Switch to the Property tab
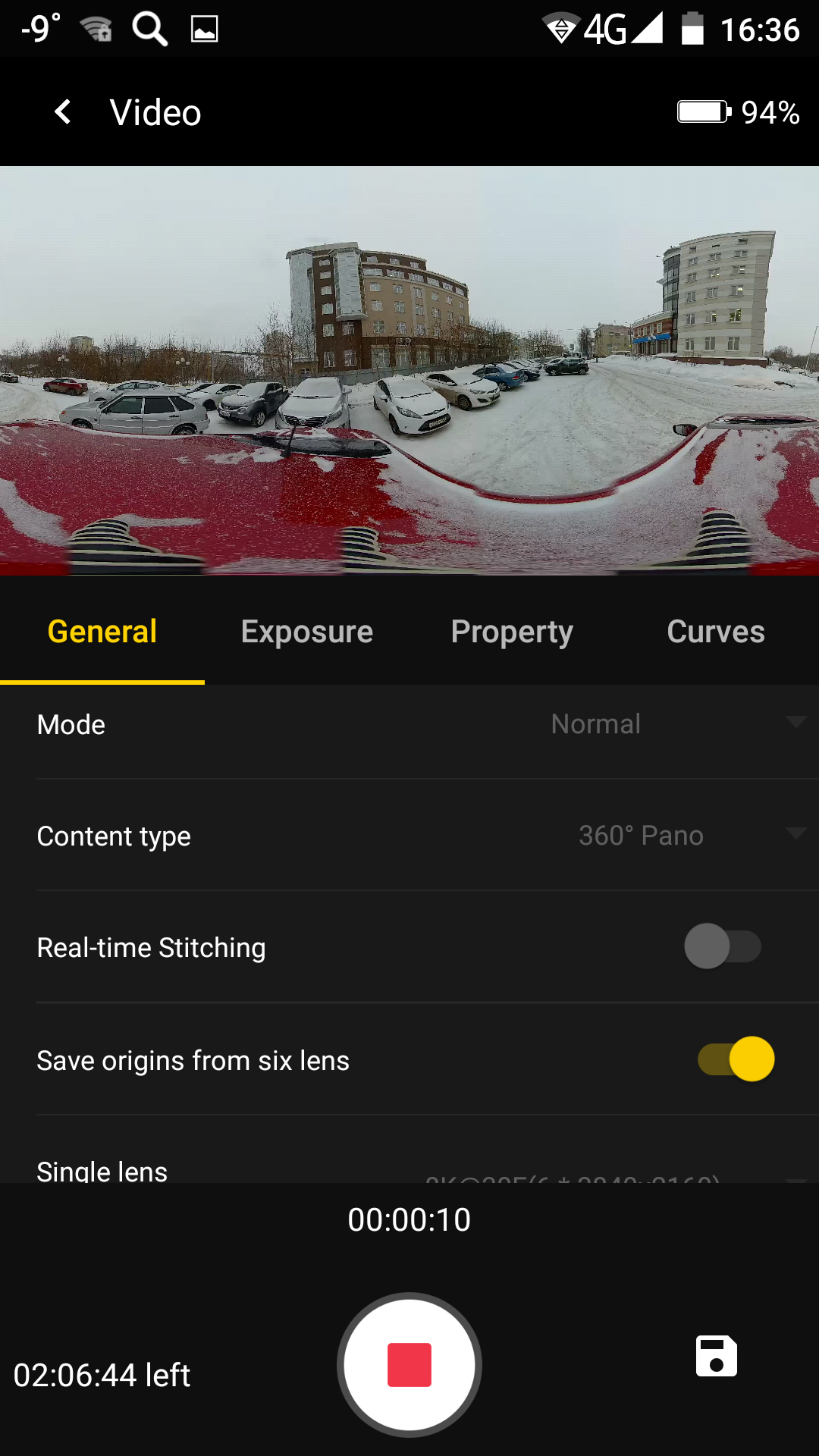 tap(512, 632)
